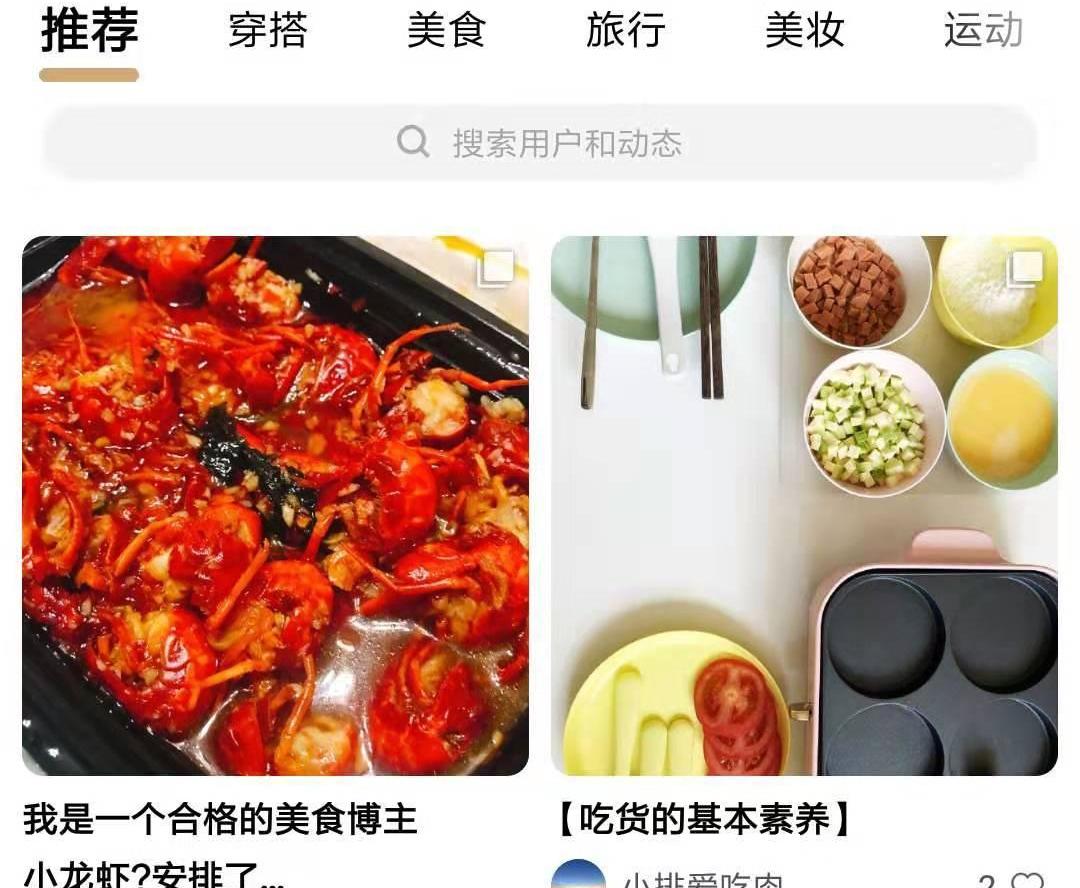1080x888 pixels.
Task: Switch to the 穿搭 tab
Action: point(267,31)
